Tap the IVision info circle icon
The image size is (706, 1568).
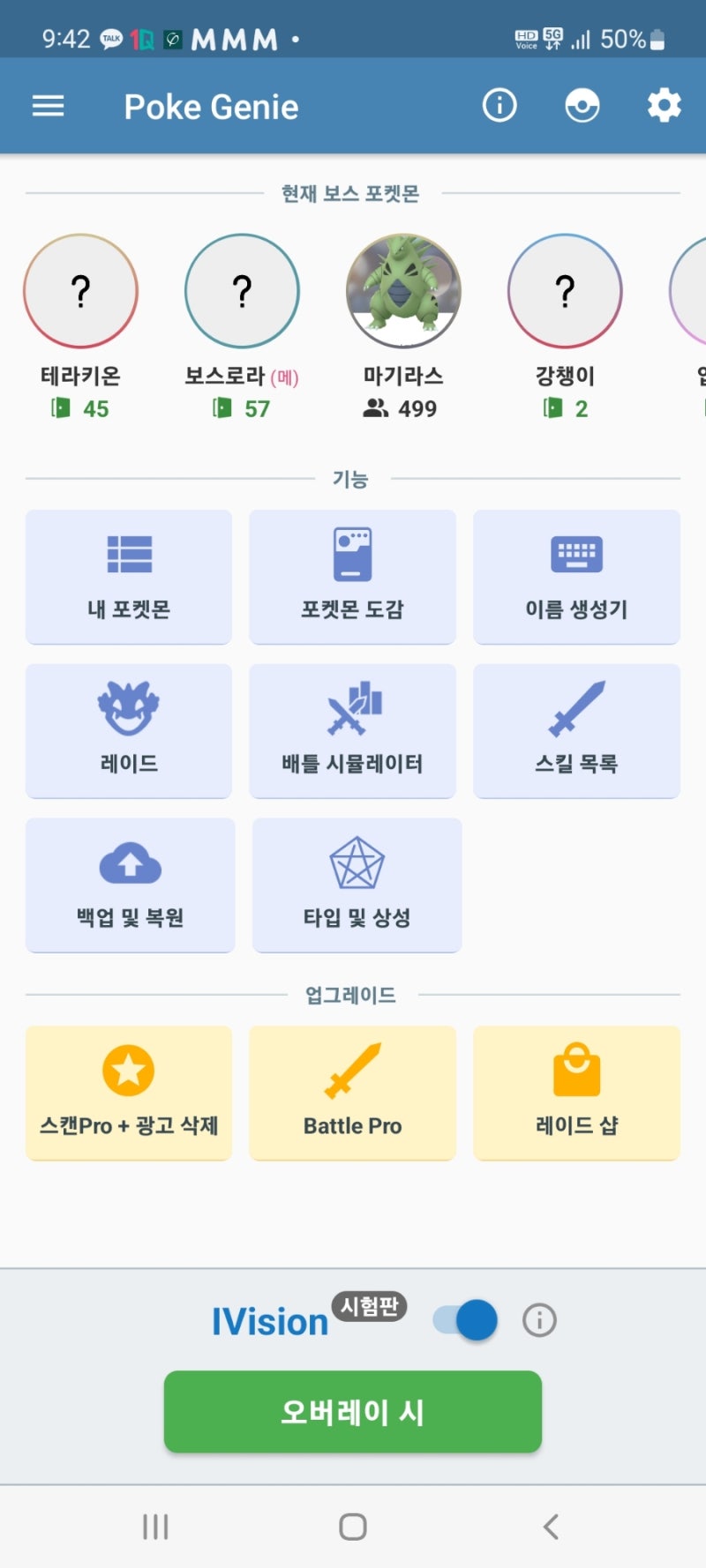[539, 1319]
